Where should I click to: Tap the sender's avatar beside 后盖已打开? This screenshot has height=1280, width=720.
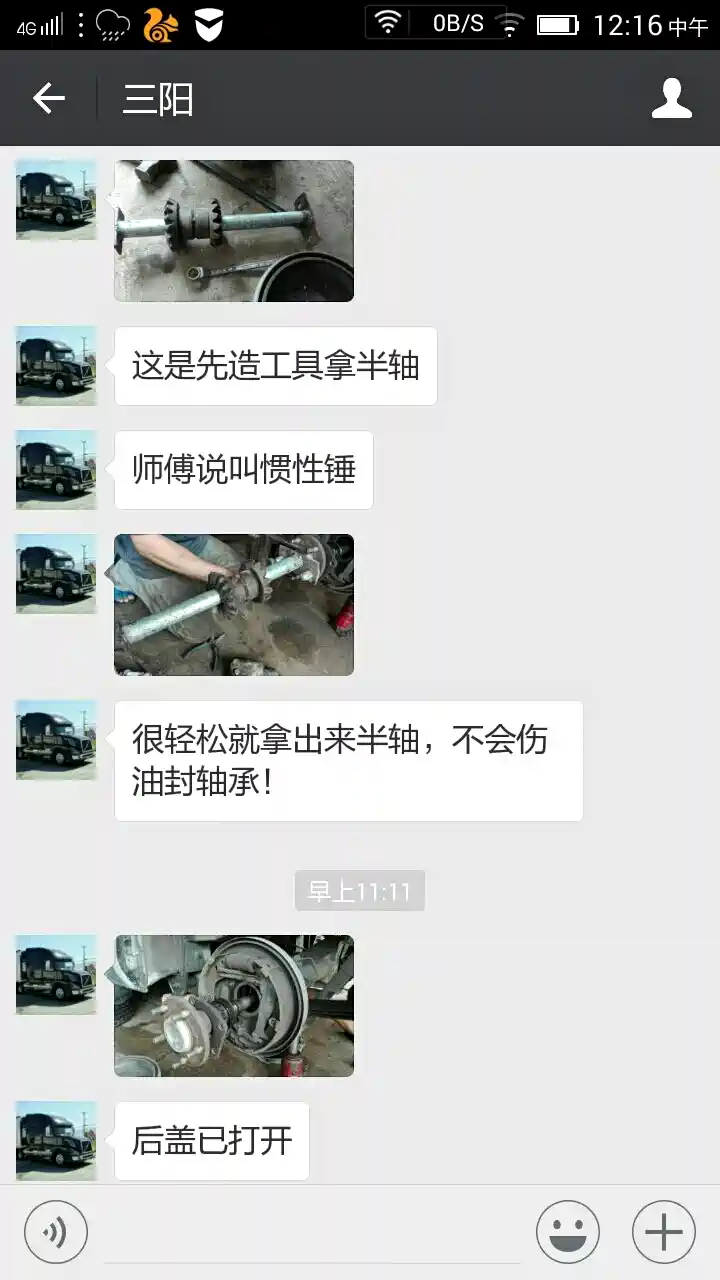coord(56,1141)
